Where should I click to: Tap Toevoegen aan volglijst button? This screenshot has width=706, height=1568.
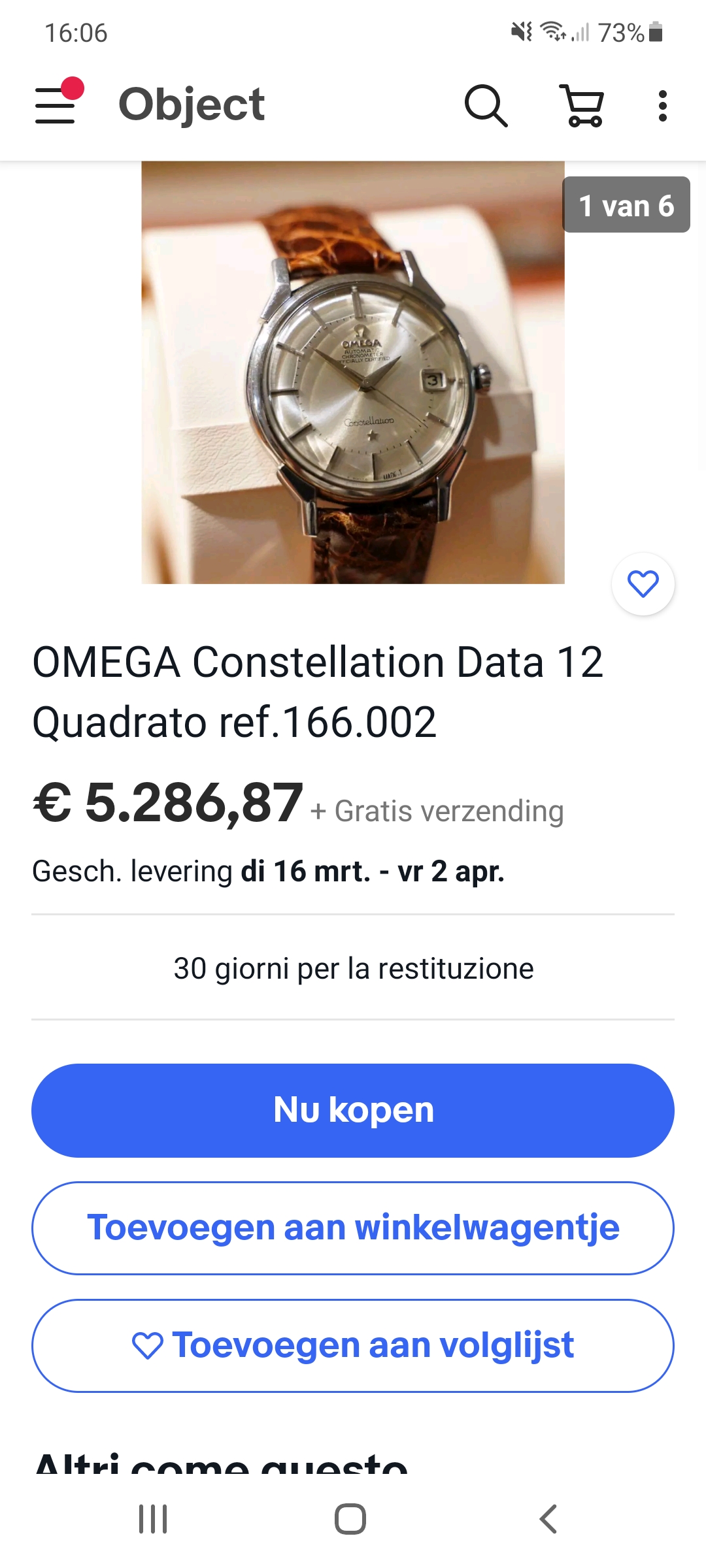tap(353, 1345)
